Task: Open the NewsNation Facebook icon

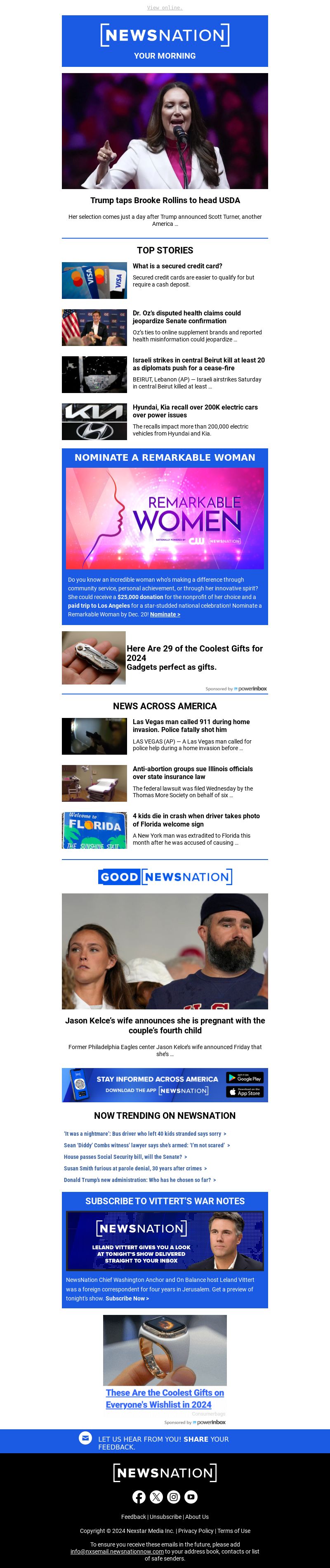Action: pos(139,1497)
